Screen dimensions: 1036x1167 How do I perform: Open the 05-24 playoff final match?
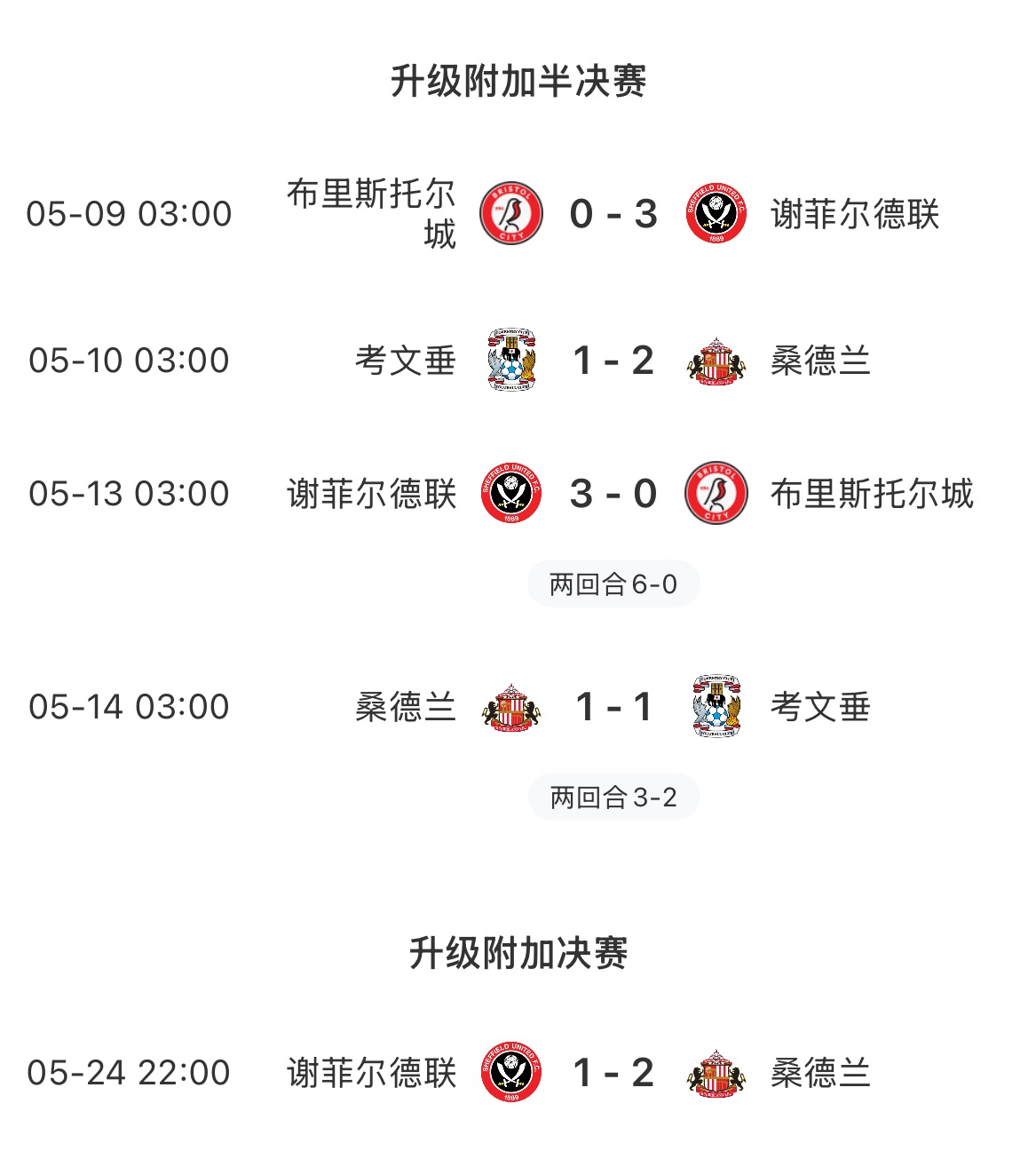tap(613, 1073)
